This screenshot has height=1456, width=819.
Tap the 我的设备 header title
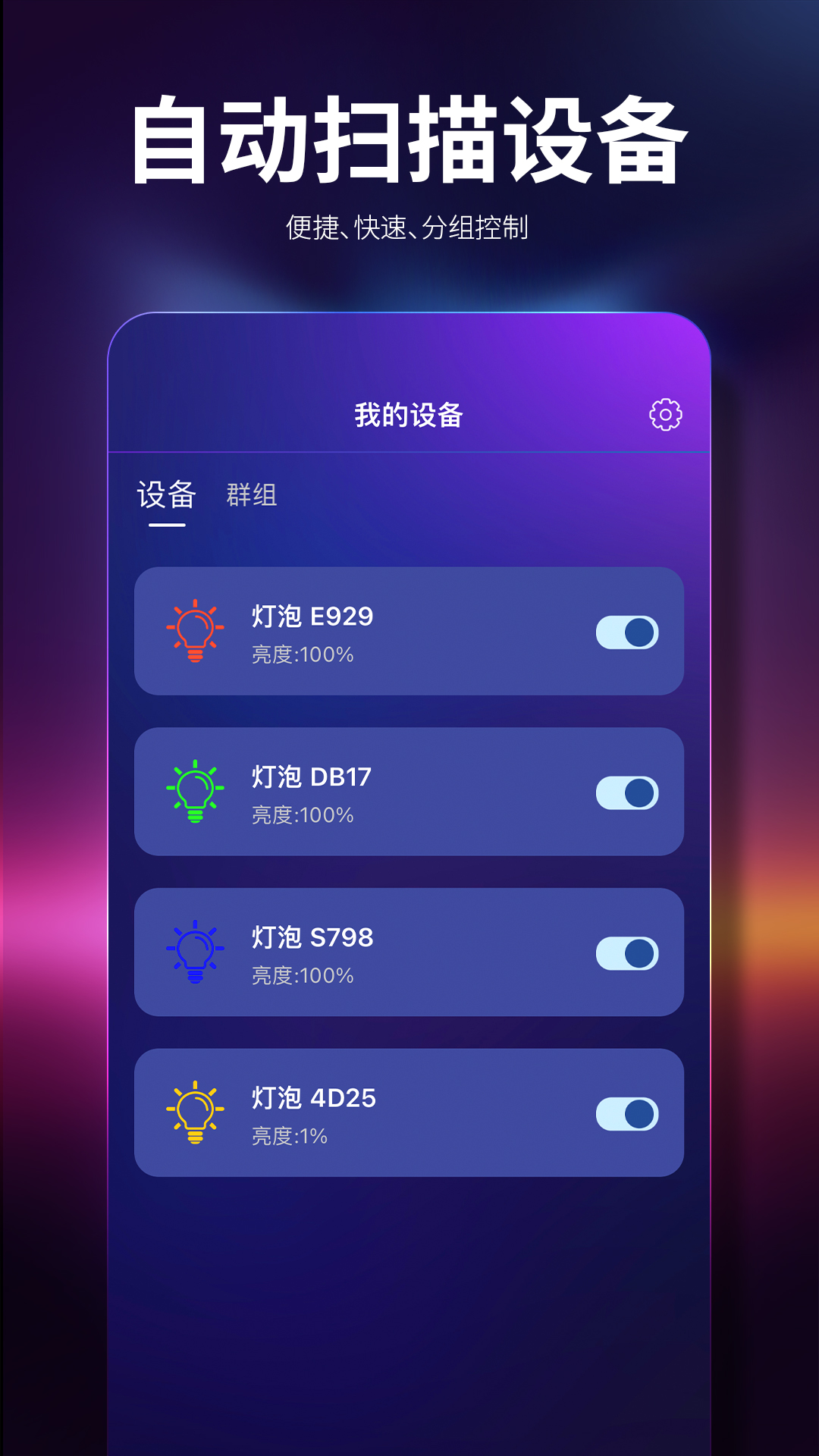409,415
